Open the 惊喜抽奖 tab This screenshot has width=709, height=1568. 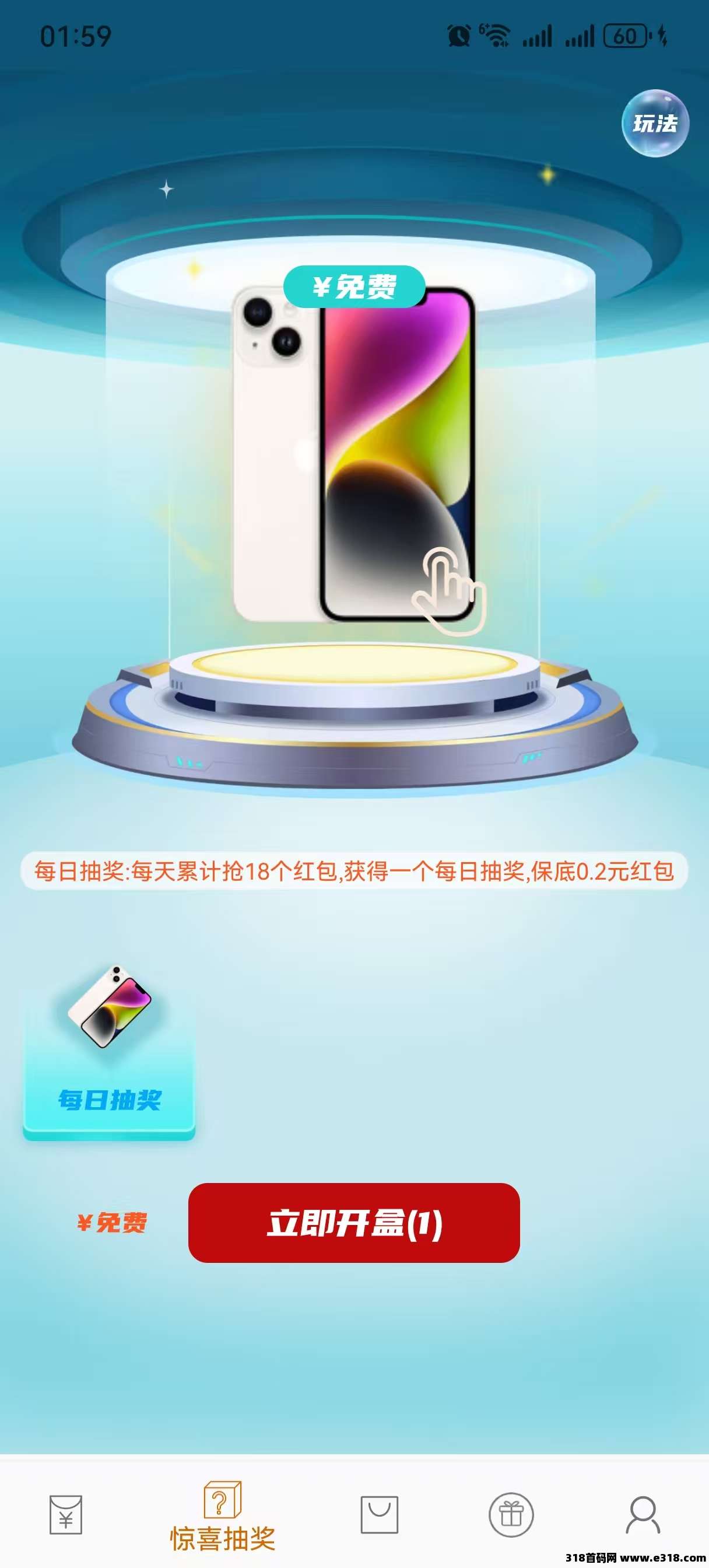coord(222,1515)
